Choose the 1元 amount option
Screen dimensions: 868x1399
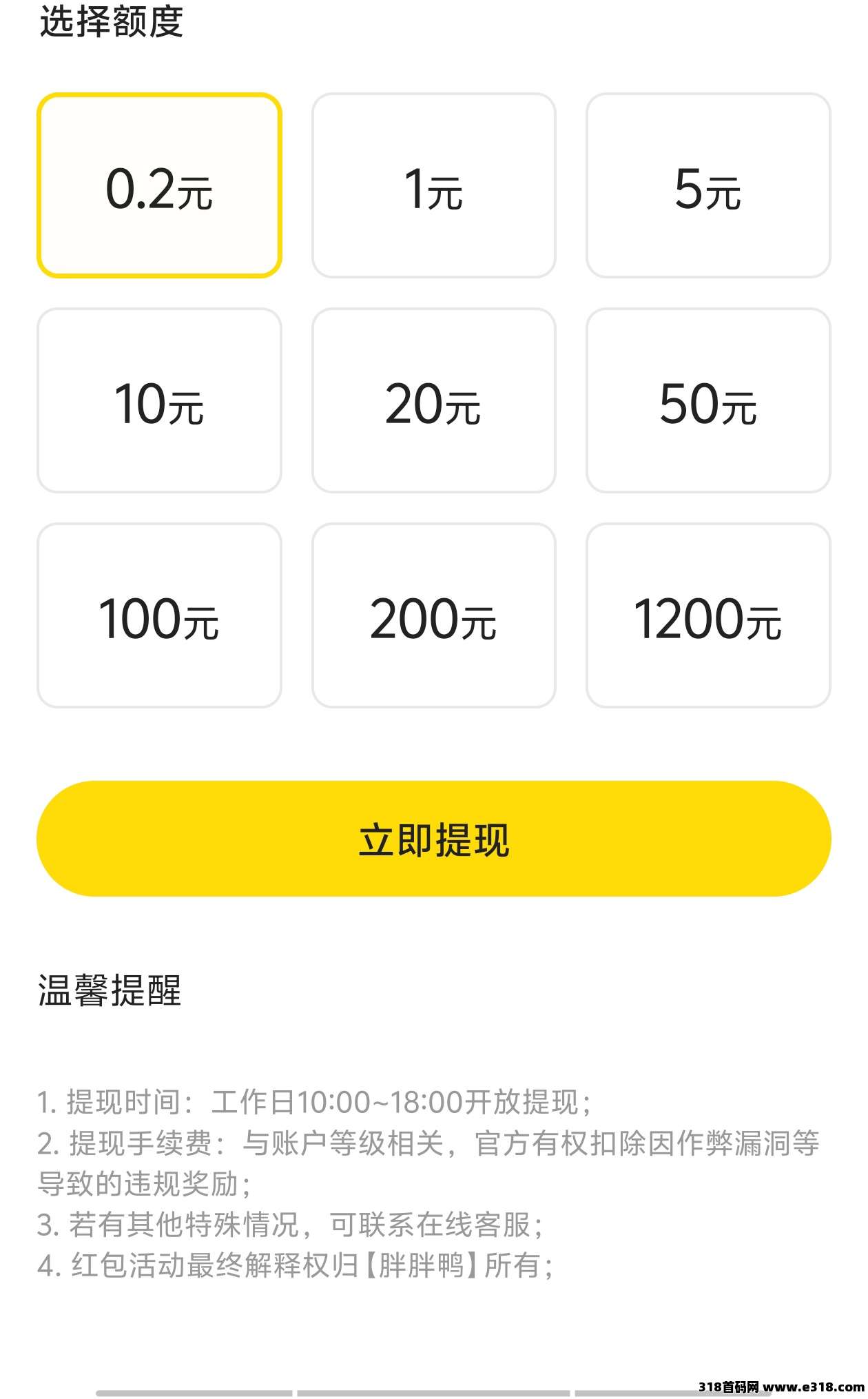click(x=433, y=186)
